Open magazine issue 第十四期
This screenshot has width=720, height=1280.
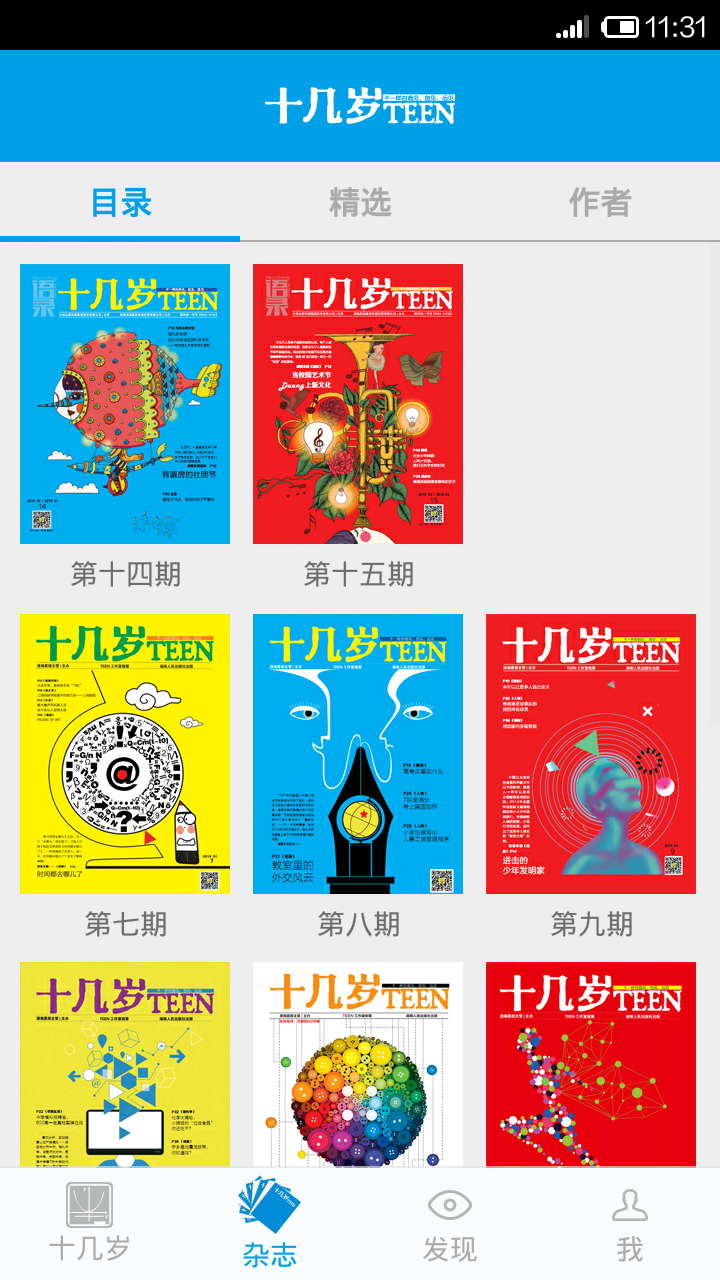[x=125, y=404]
